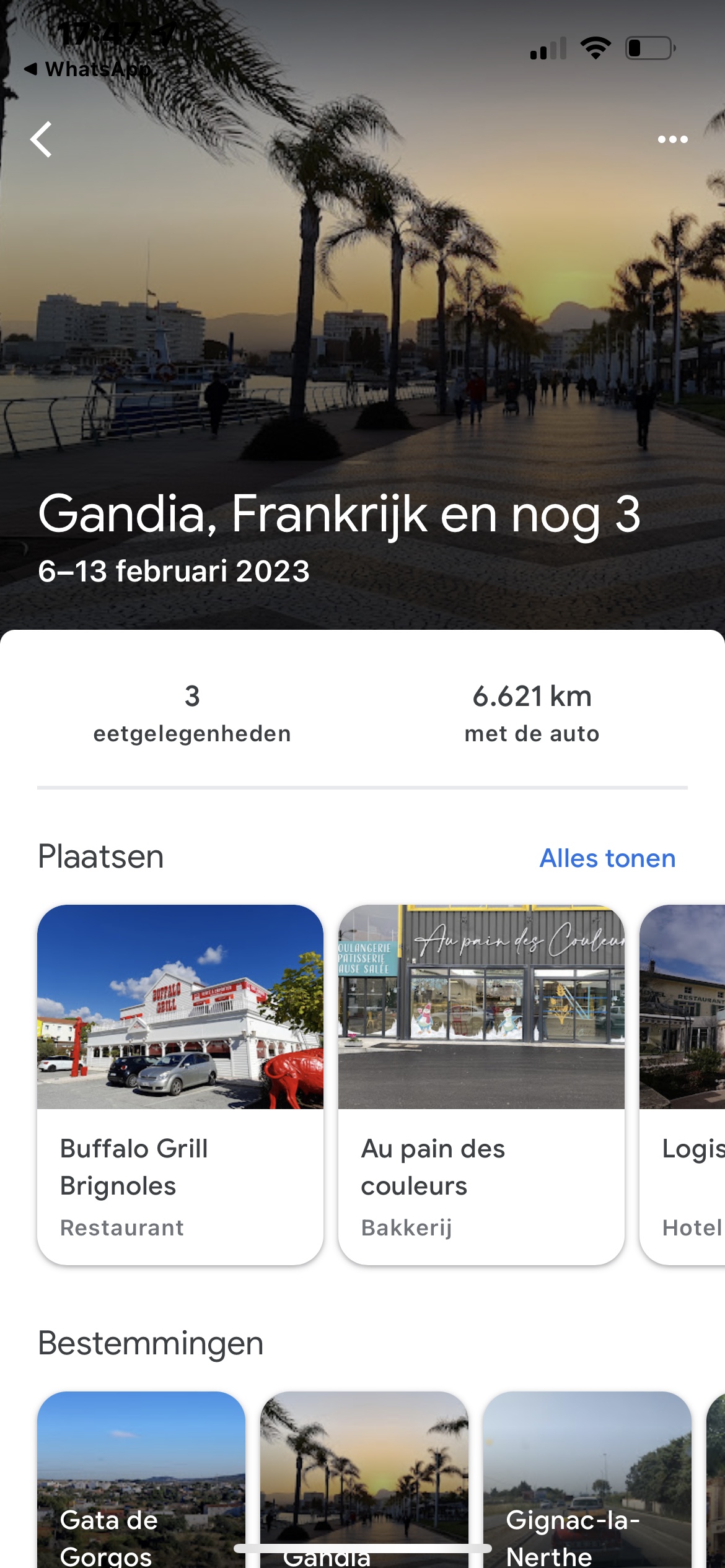The image size is (725, 1568).
Task: Open the Buffalo Grill Brignoles card
Action: click(180, 1084)
